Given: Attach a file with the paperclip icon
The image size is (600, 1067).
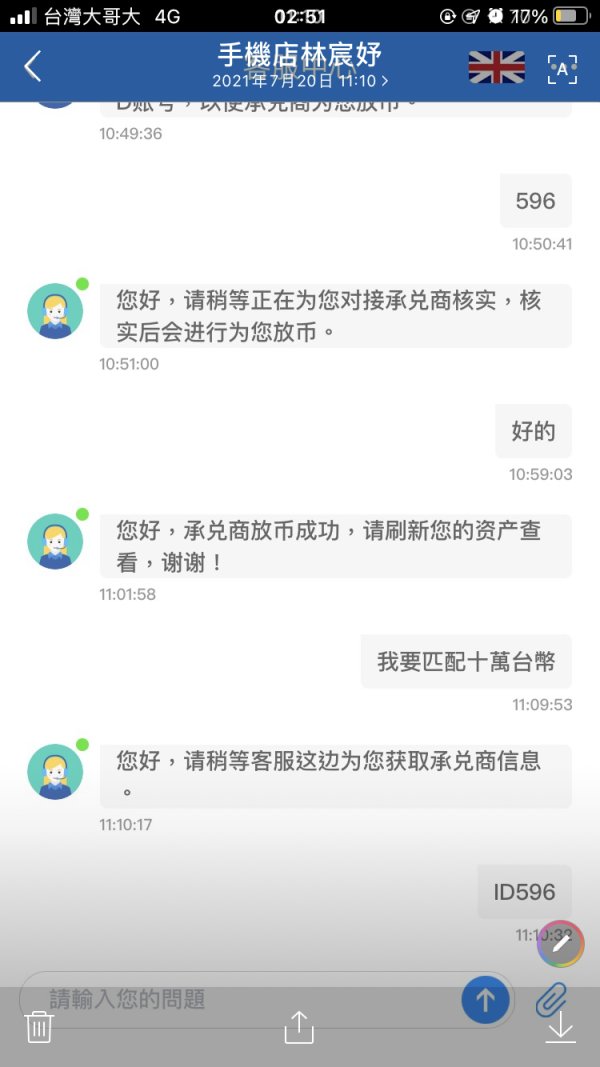Looking at the screenshot, I should [x=551, y=1000].
